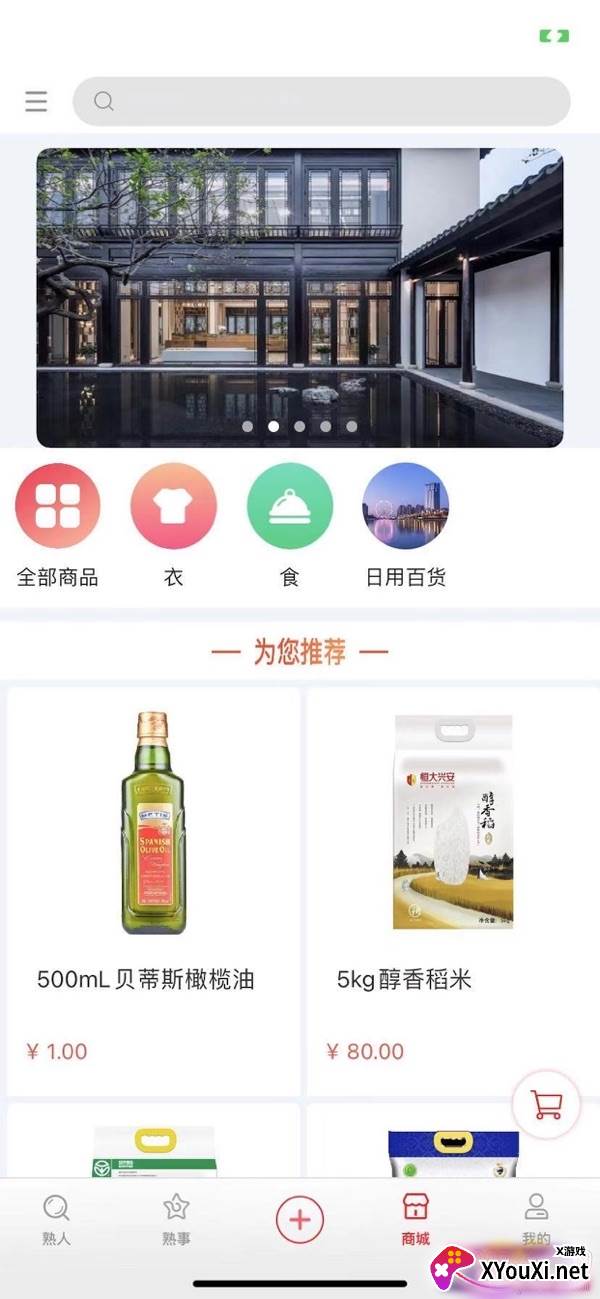Select the 食 food category
Viewport: 600px width, 1299px height.
[290, 506]
